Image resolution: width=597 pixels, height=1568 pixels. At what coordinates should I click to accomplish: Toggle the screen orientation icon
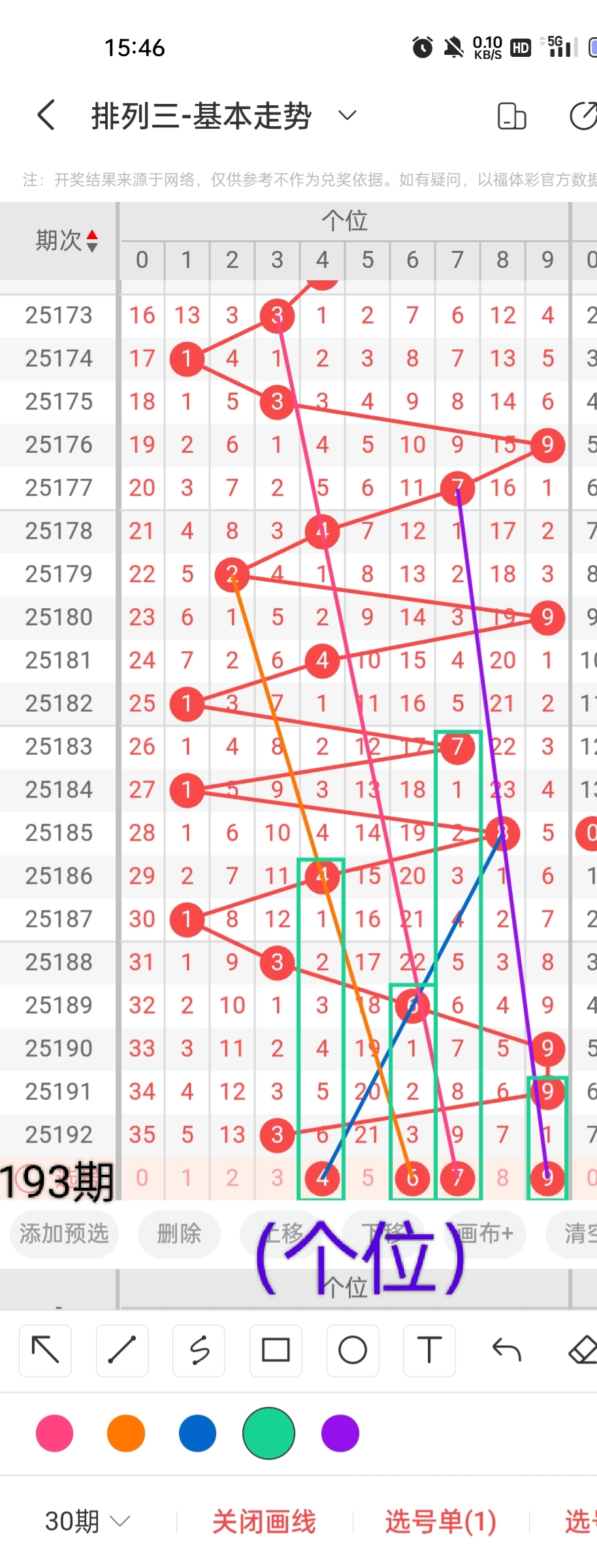pyautogui.click(x=511, y=116)
